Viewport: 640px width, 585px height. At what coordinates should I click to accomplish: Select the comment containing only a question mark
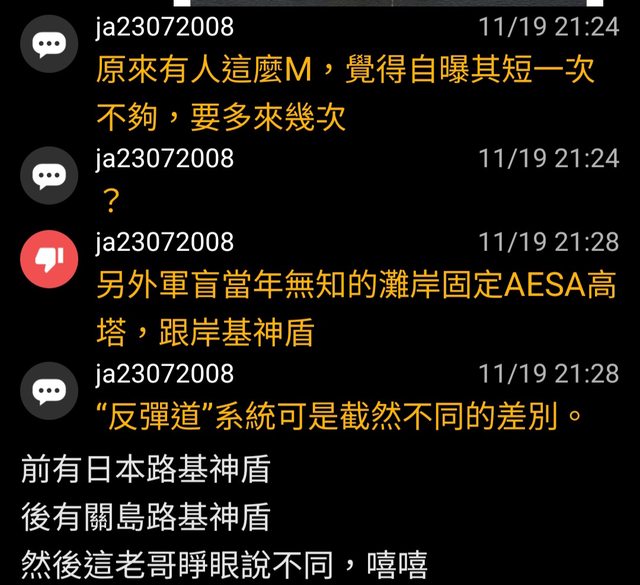pos(110,202)
